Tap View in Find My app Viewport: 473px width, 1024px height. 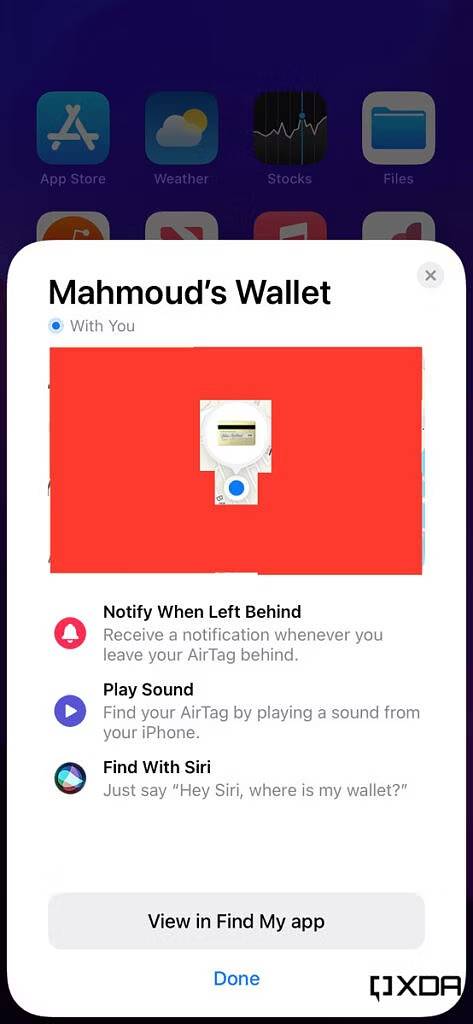236,921
